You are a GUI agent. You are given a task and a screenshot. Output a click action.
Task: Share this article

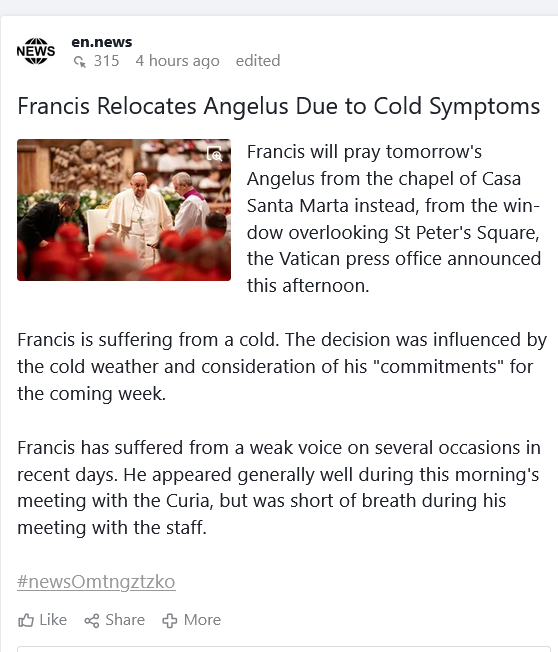pos(115,620)
